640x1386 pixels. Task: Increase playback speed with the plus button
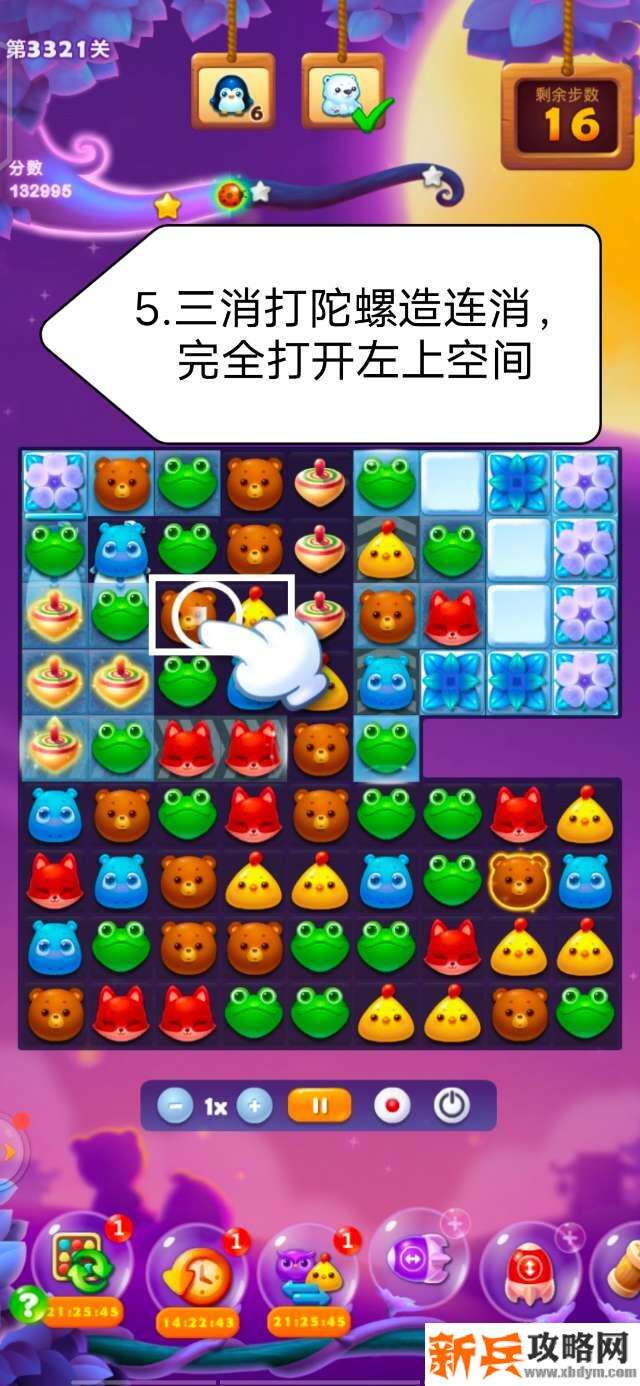click(x=255, y=1106)
